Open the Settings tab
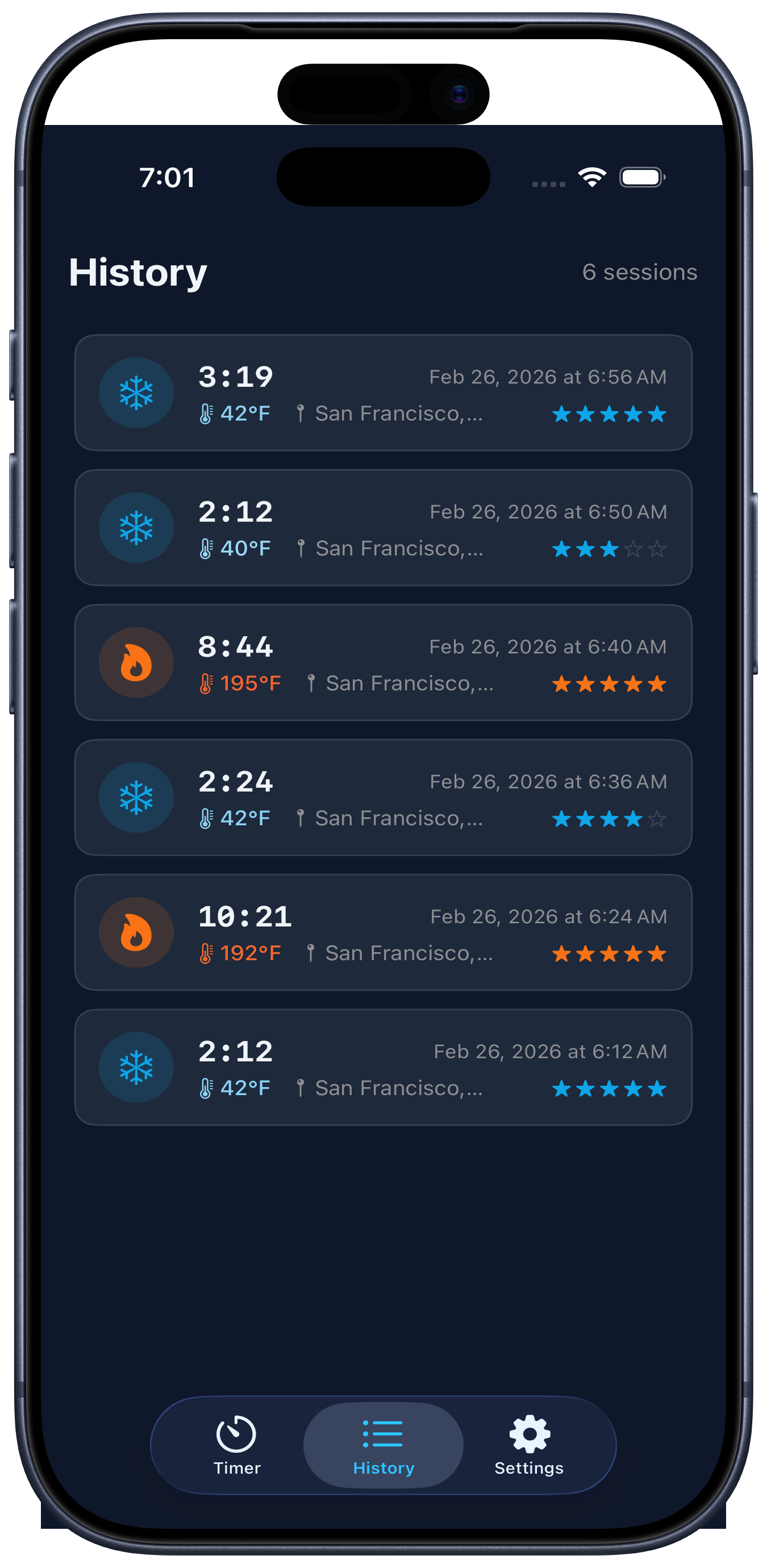767x1568 pixels. click(x=529, y=1445)
